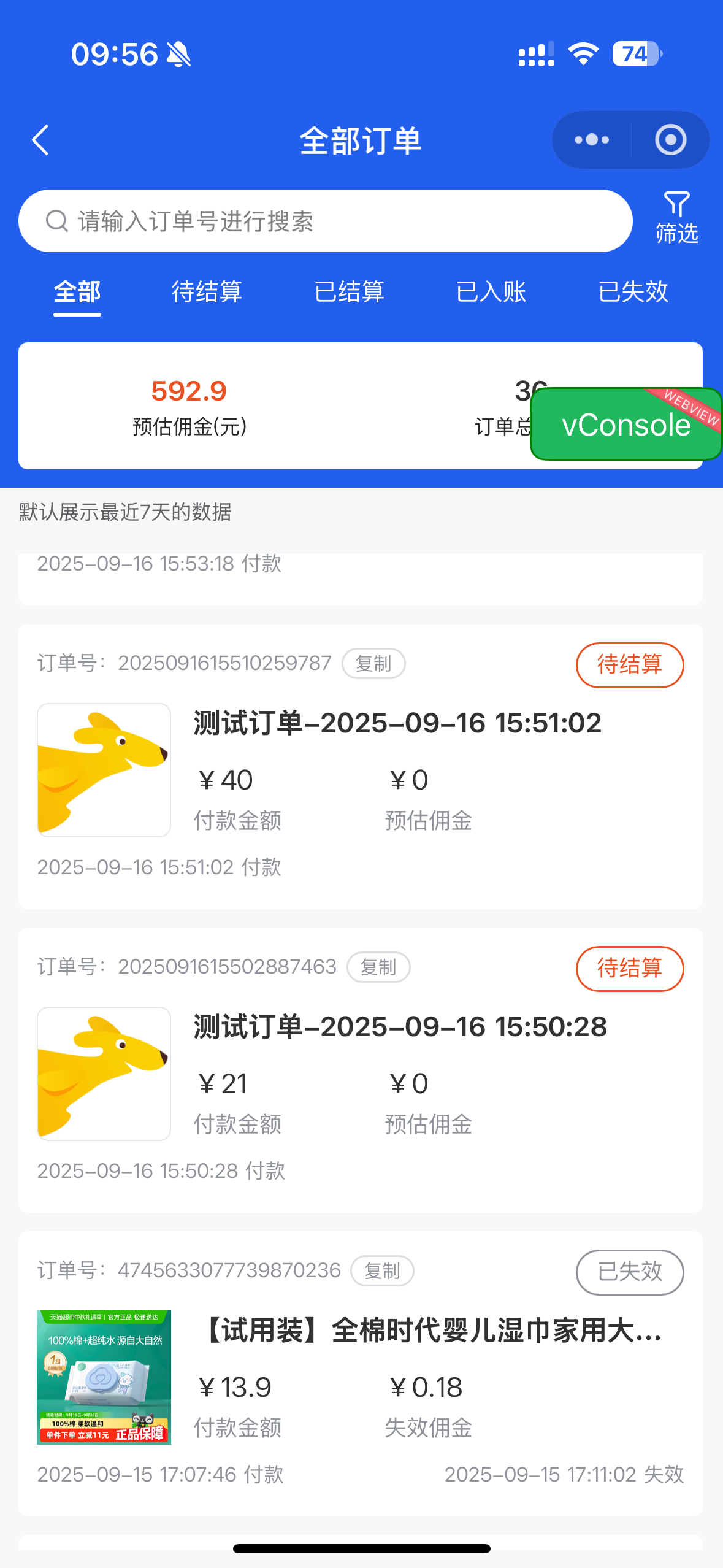This screenshot has width=723, height=1568.
Task: Copy order number 4745633077739870236
Action: coord(382,1270)
